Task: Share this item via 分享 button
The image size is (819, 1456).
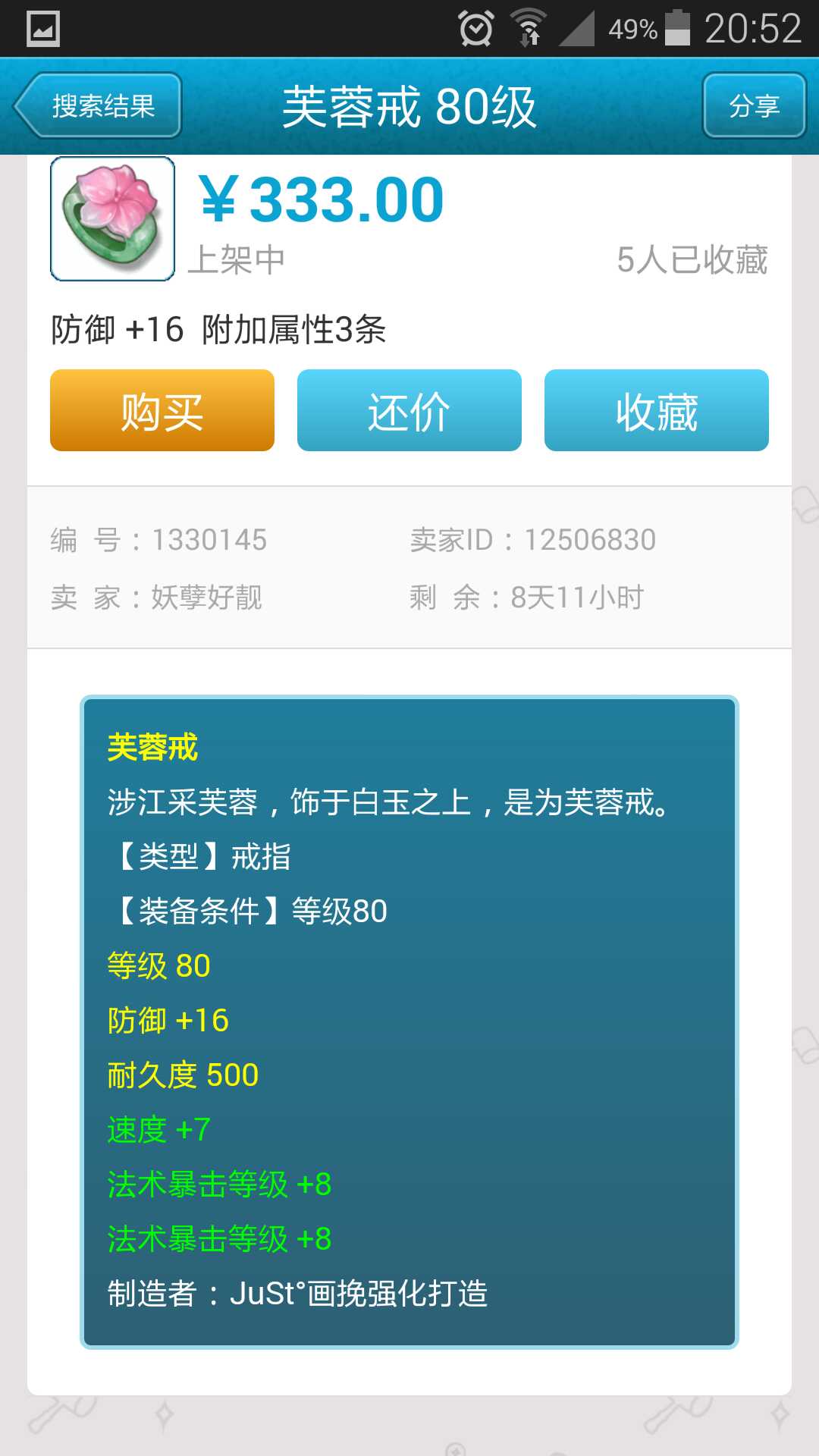Action: click(x=754, y=105)
